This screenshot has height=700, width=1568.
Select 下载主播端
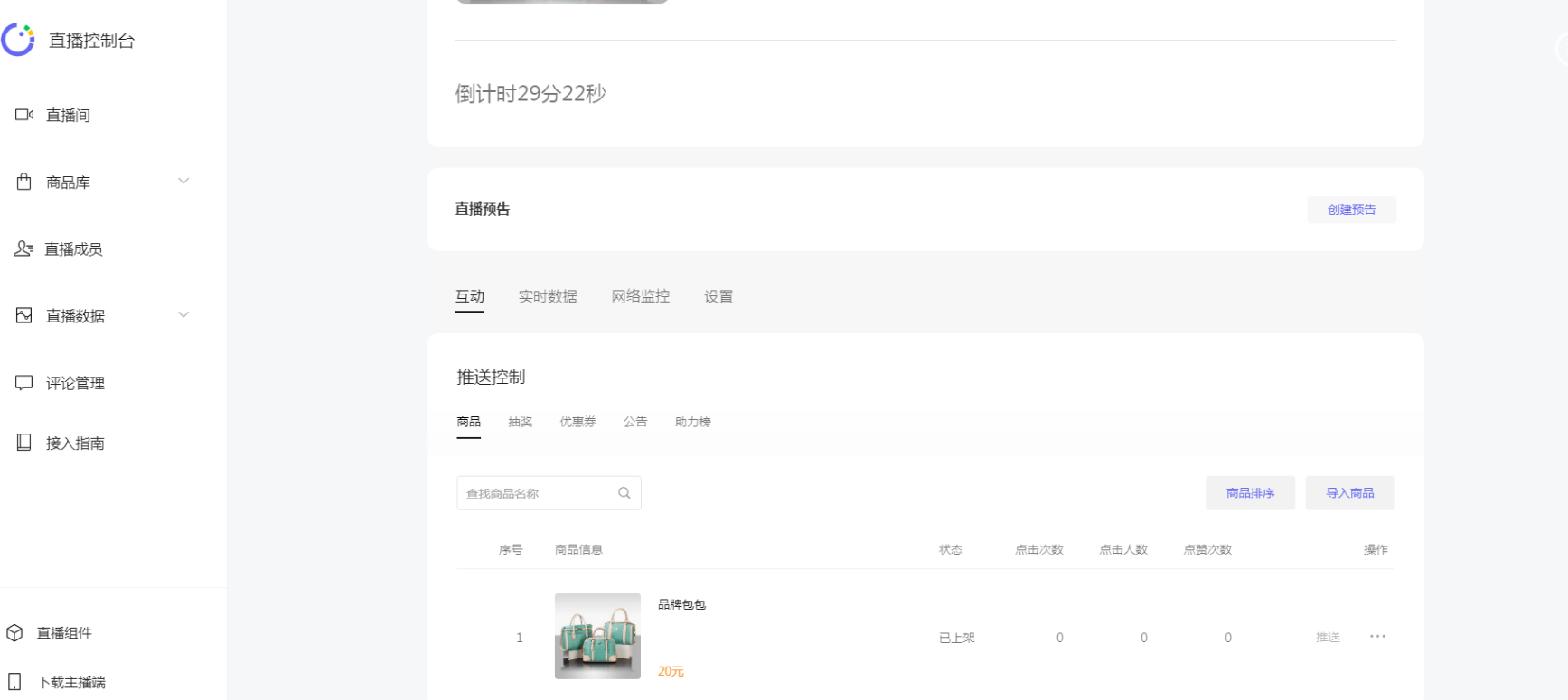(x=70, y=682)
